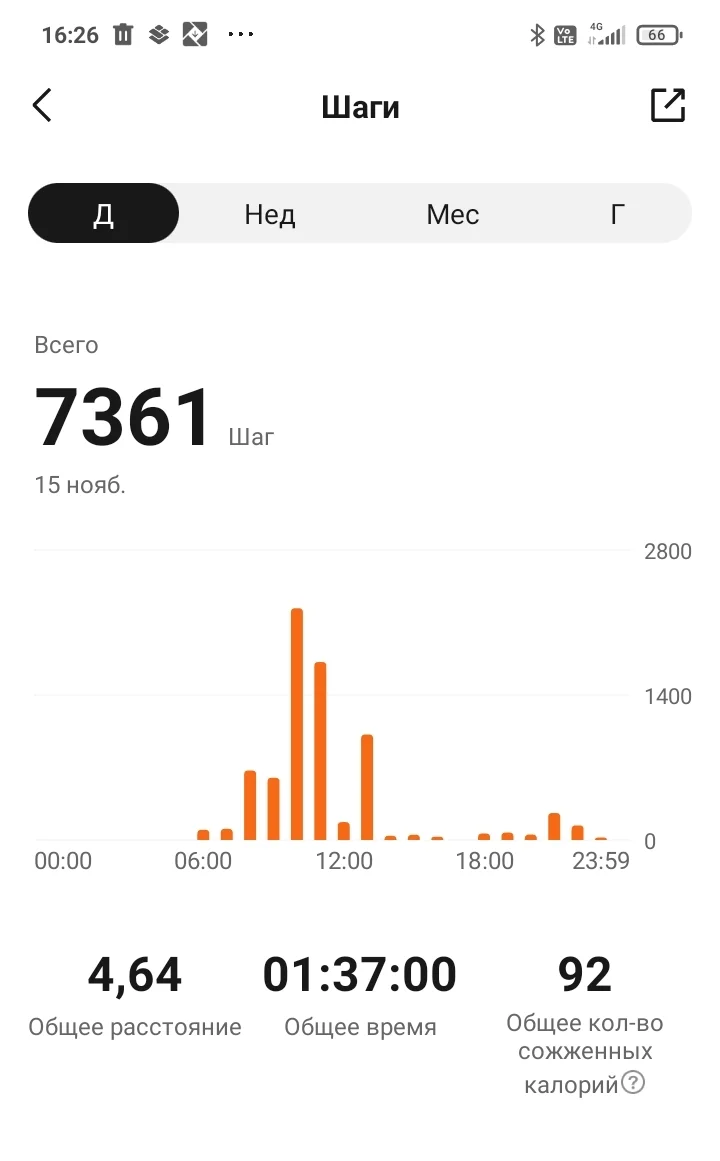Viewport: 720px width, 1161px height.
Task: Switch to the Мес monthly view
Action: point(452,214)
